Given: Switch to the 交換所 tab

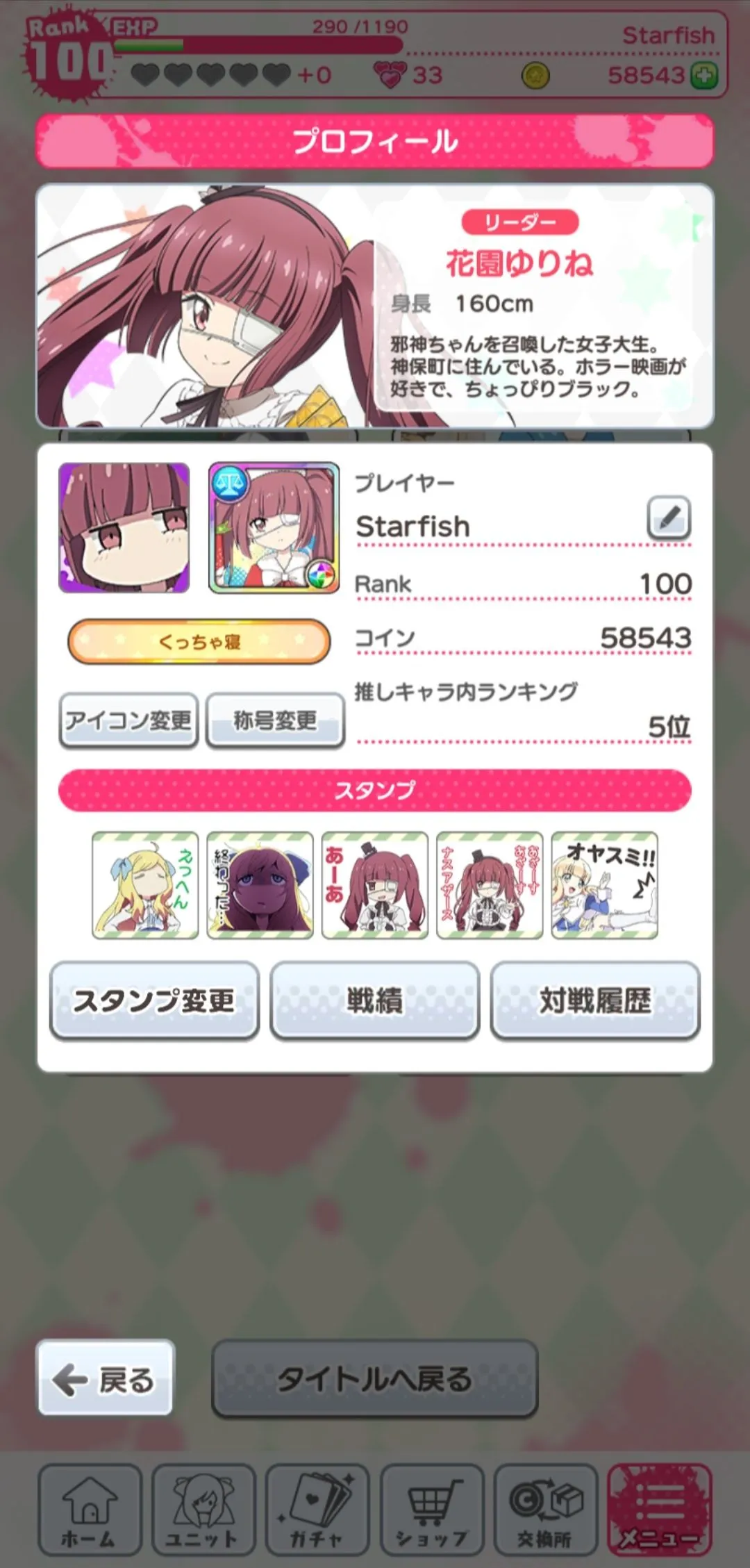Looking at the screenshot, I should 545,1509.
